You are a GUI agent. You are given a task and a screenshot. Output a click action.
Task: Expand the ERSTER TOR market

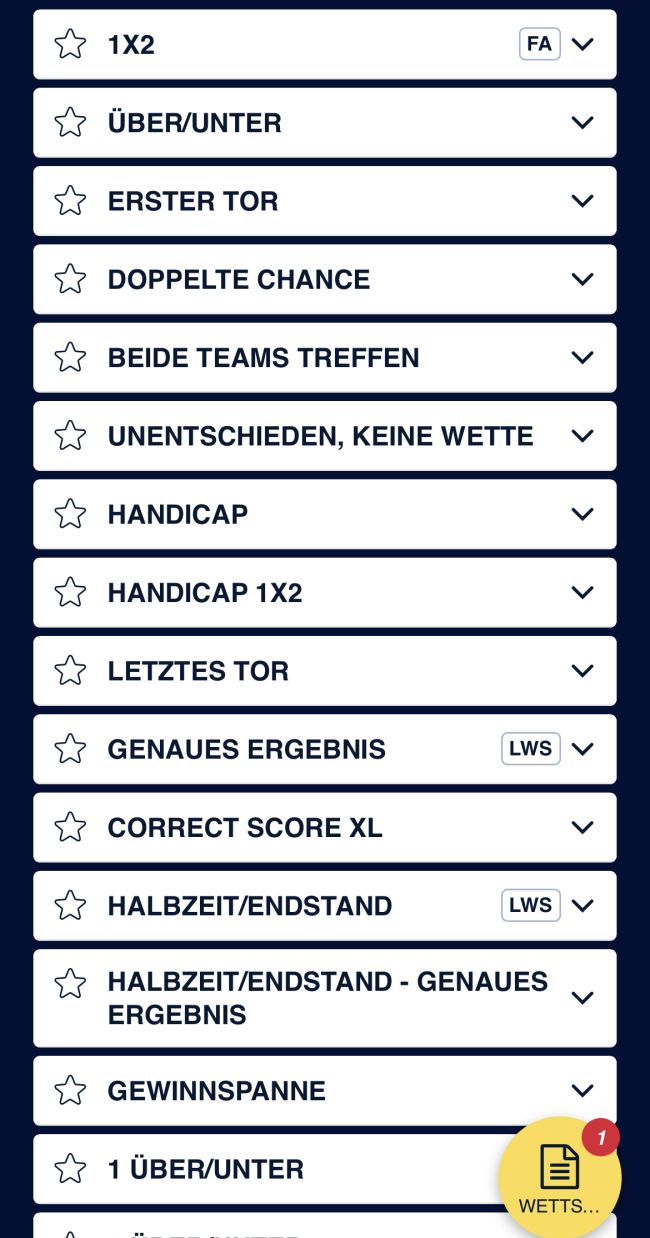tap(582, 201)
